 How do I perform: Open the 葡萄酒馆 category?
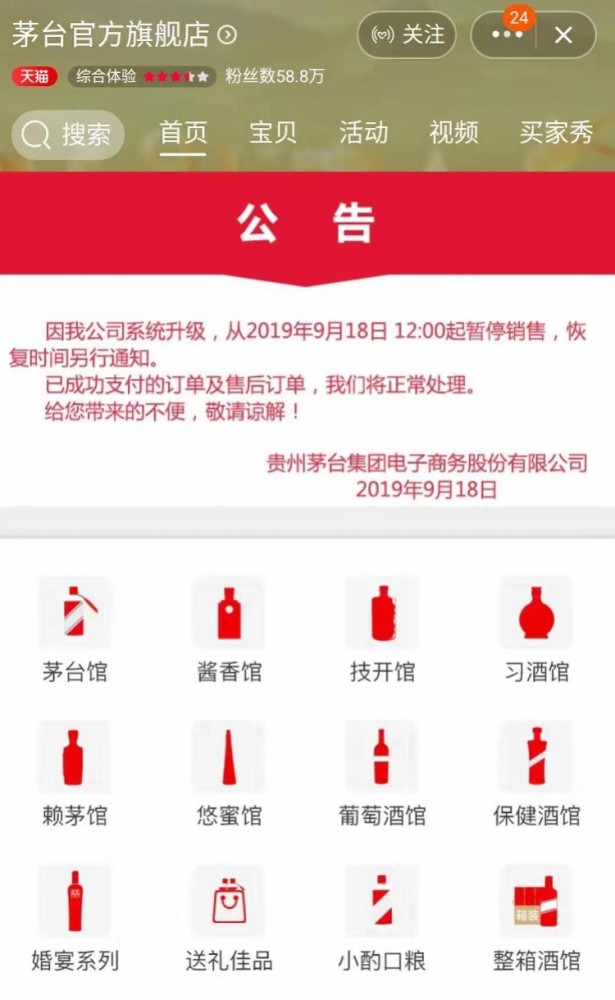pyautogui.click(x=382, y=774)
